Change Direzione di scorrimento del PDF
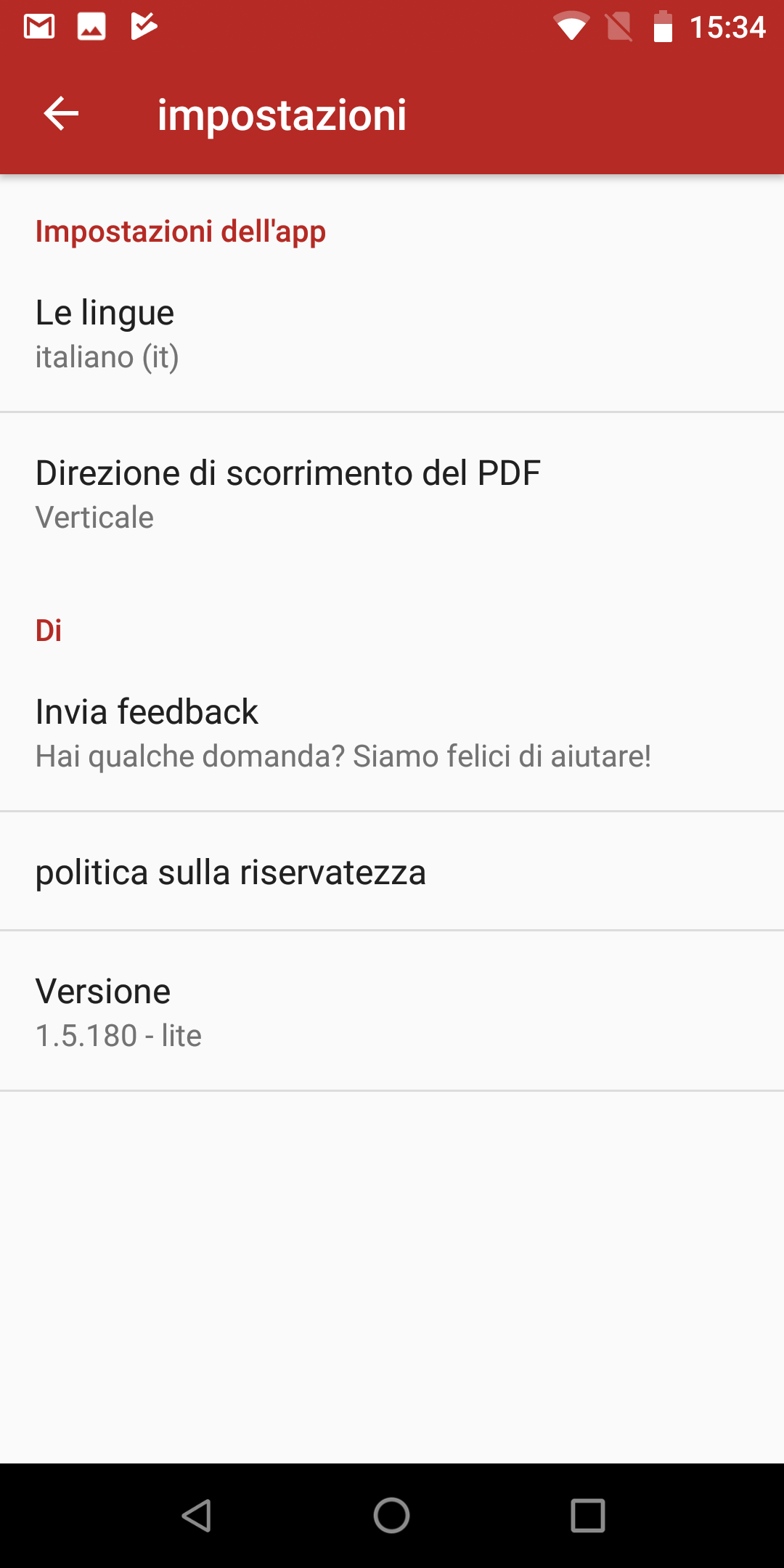The image size is (784, 1568). coord(392,494)
